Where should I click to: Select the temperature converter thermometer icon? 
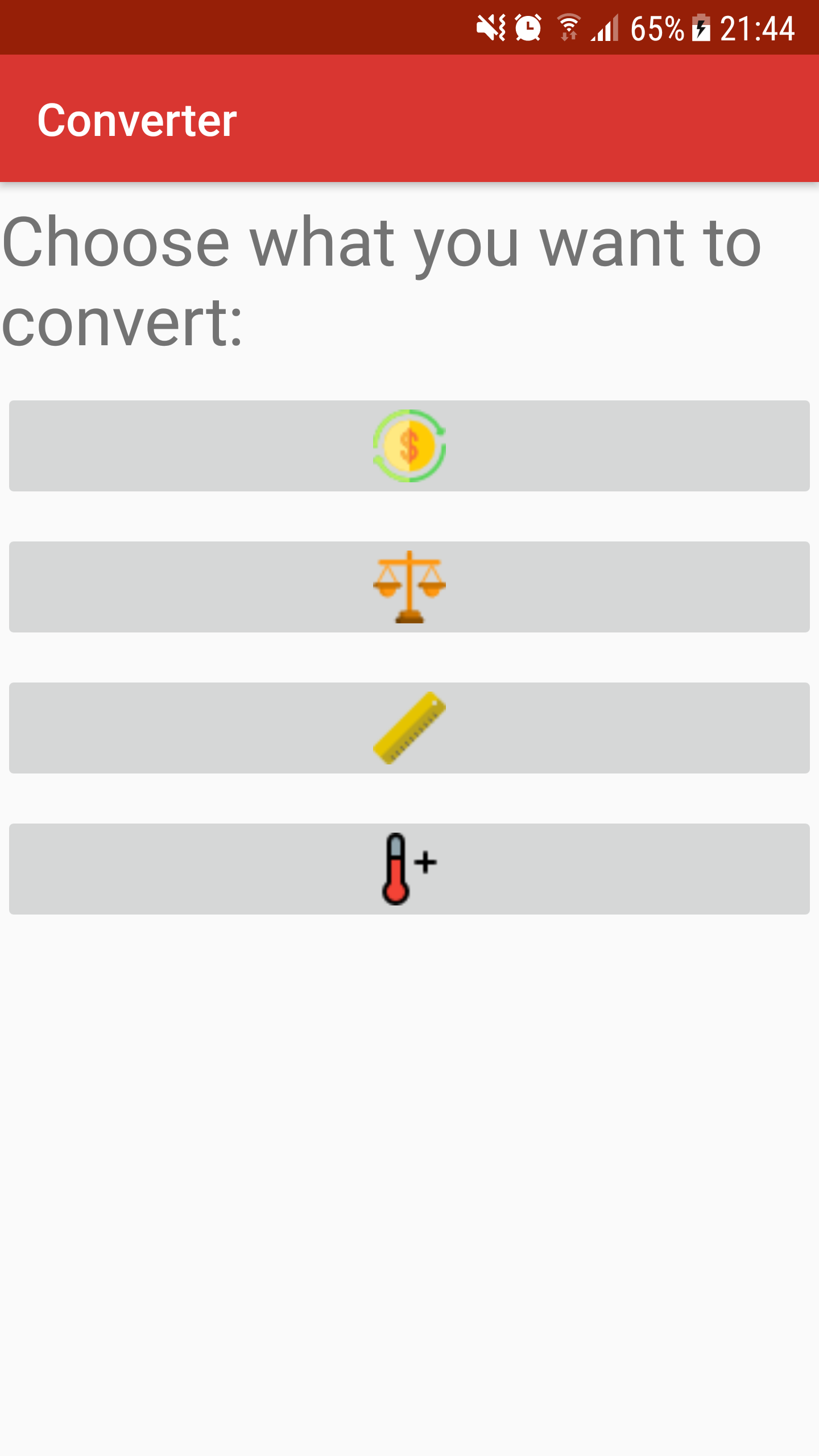(404, 868)
